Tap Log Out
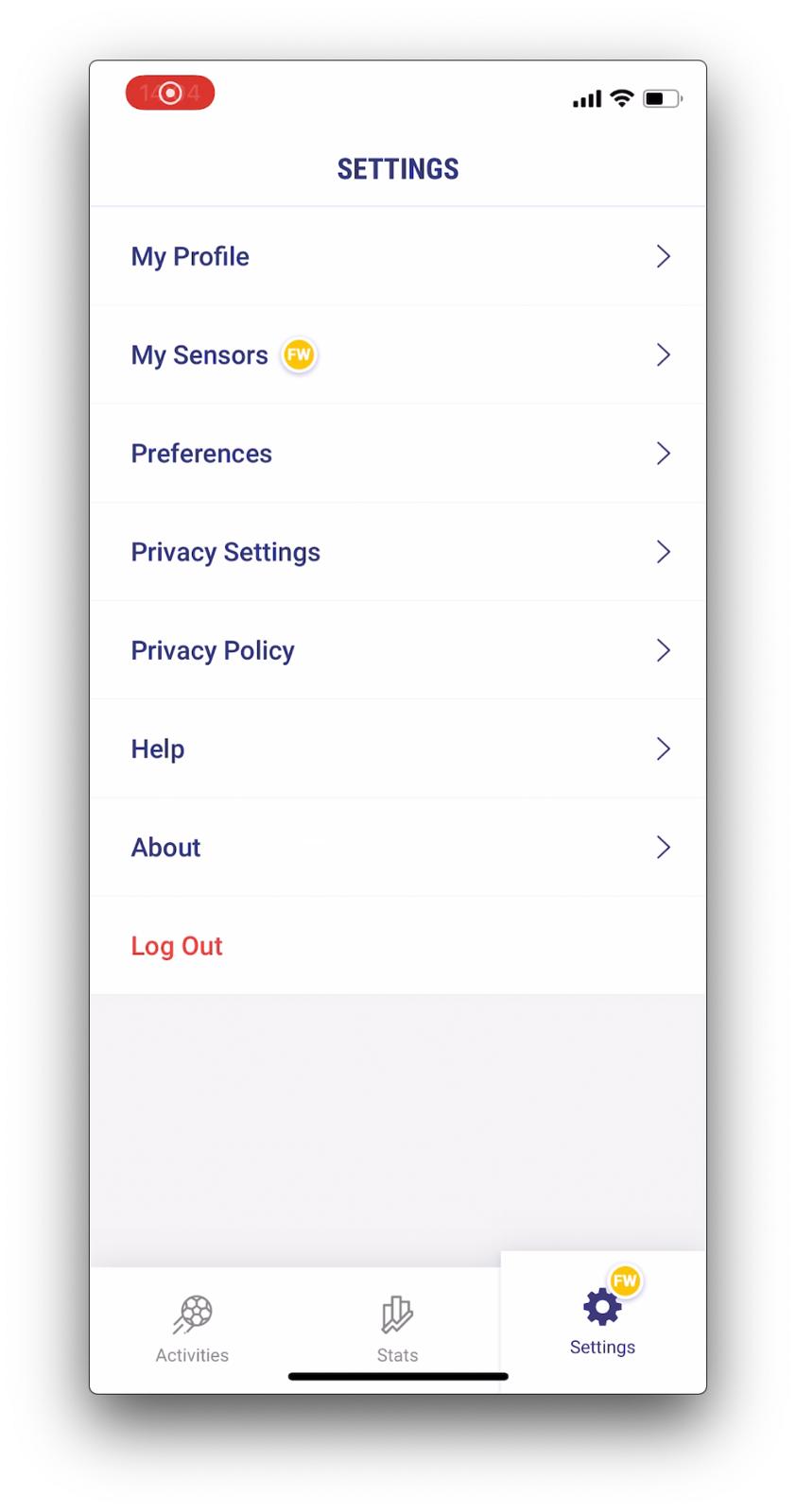This screenshot has height=1512, width=796. pyautogui.click(x=177, y=946)
